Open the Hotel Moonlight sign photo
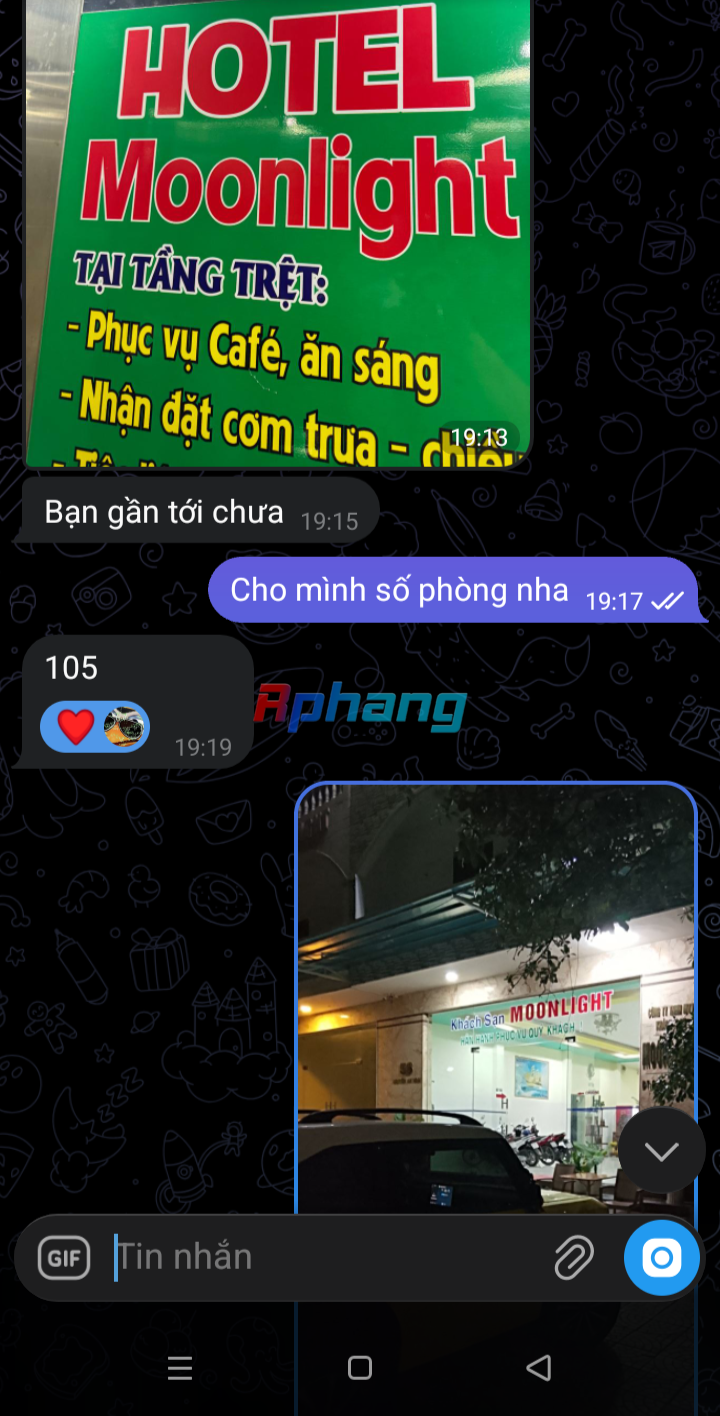This screenshot has height=1416, width=720. [277, 234]
